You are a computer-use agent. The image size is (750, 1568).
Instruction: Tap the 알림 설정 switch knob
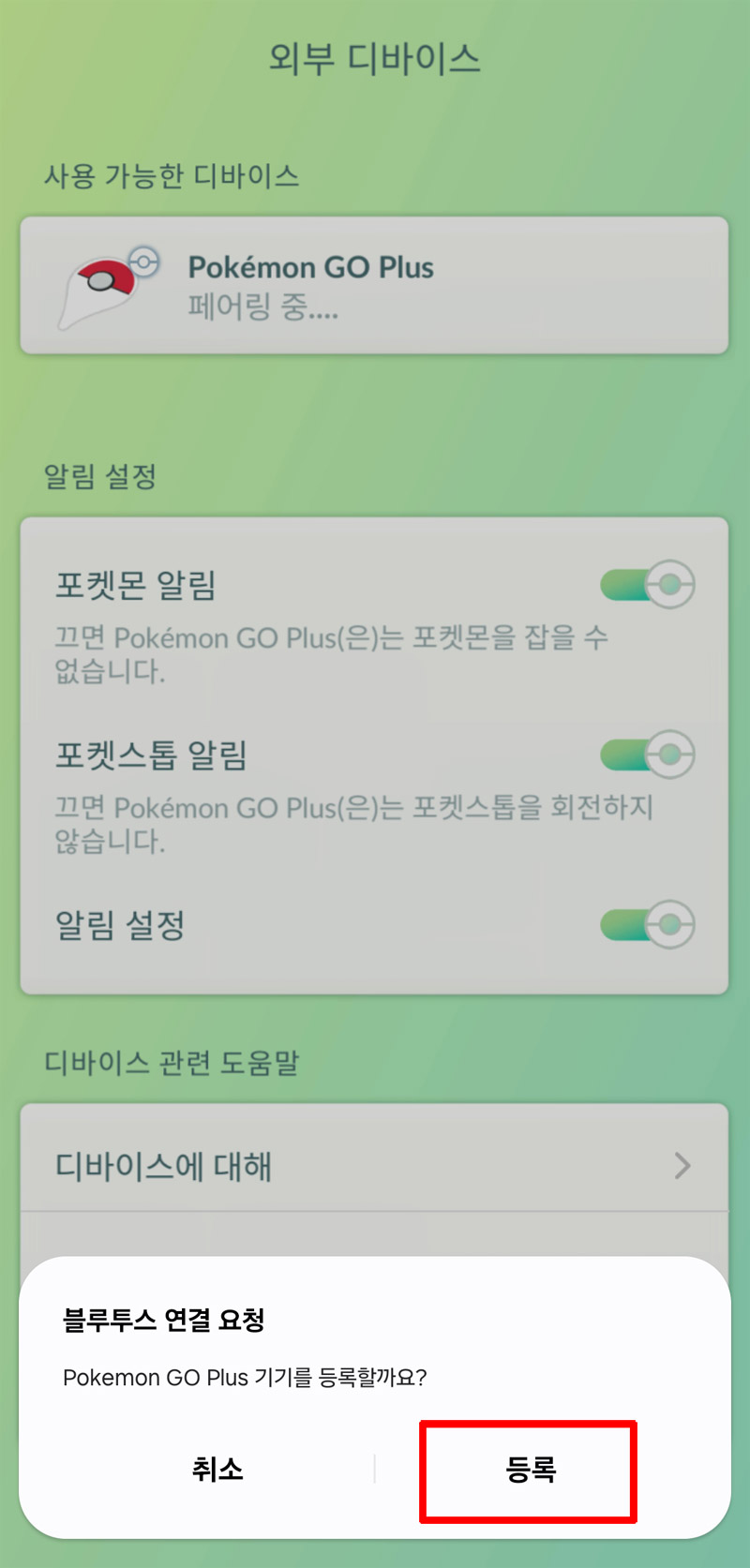tap(671, 925)
